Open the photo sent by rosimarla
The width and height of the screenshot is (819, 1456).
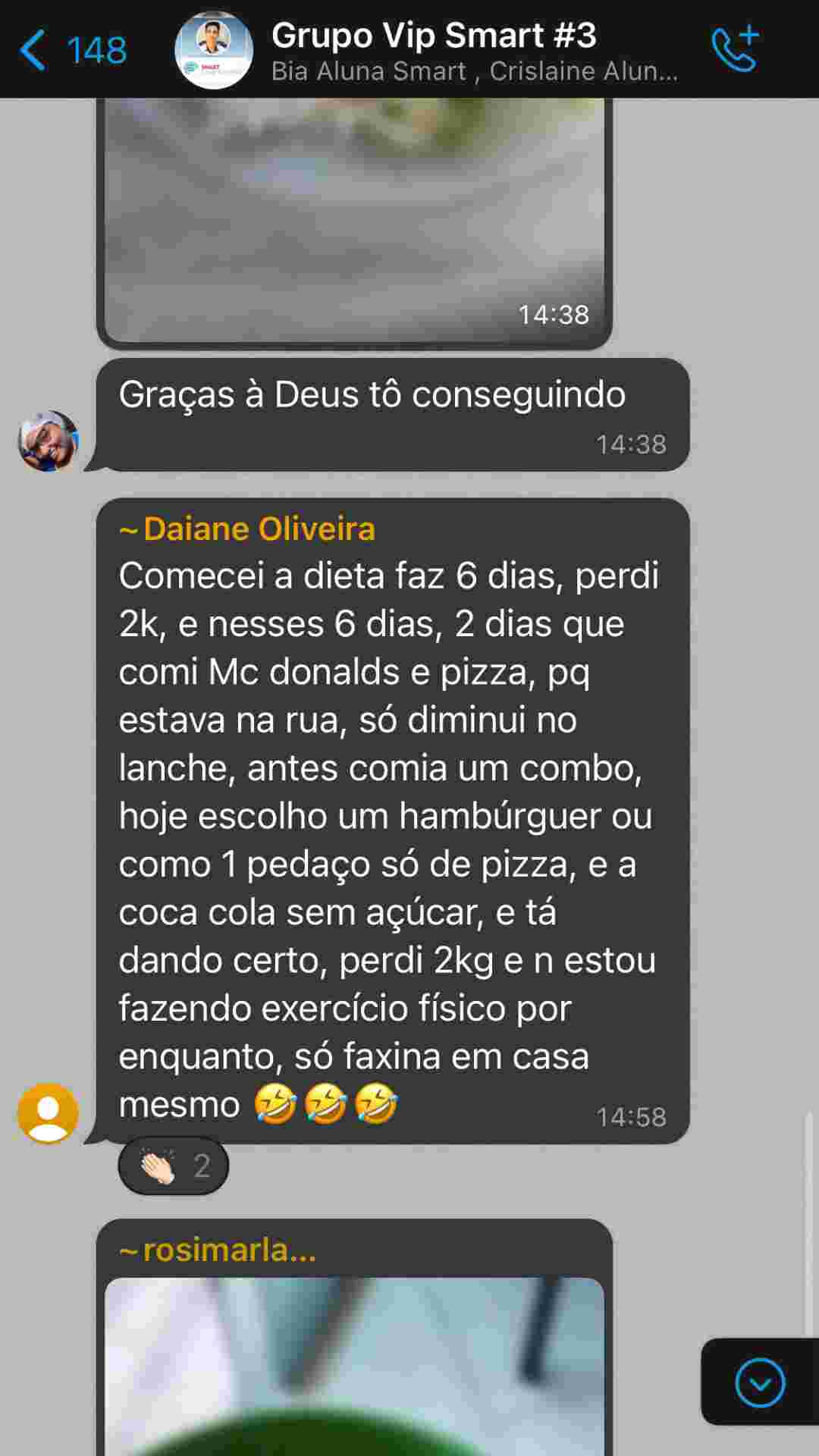(354, 1365)
